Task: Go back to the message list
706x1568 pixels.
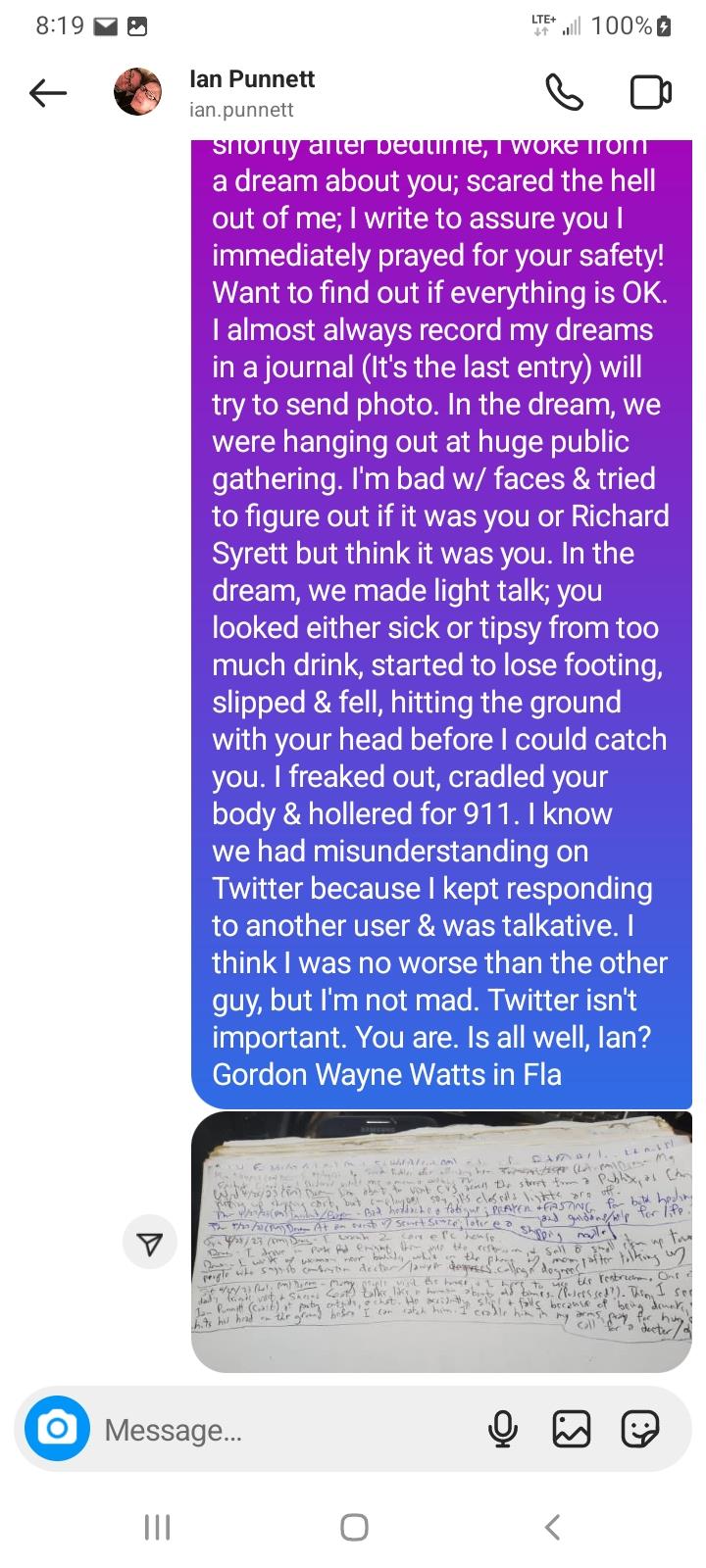Action: click(47, 93)
